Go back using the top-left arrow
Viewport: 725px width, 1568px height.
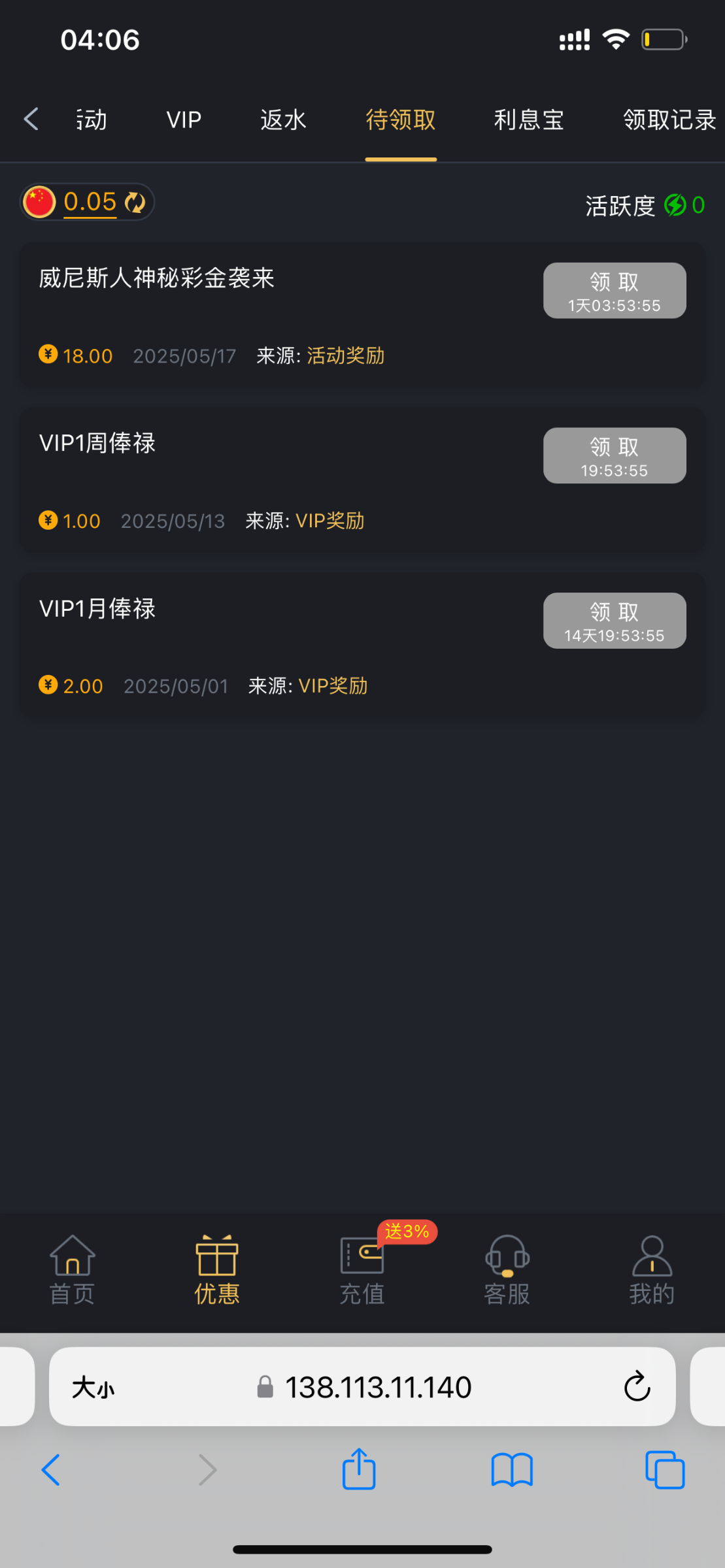31,119
